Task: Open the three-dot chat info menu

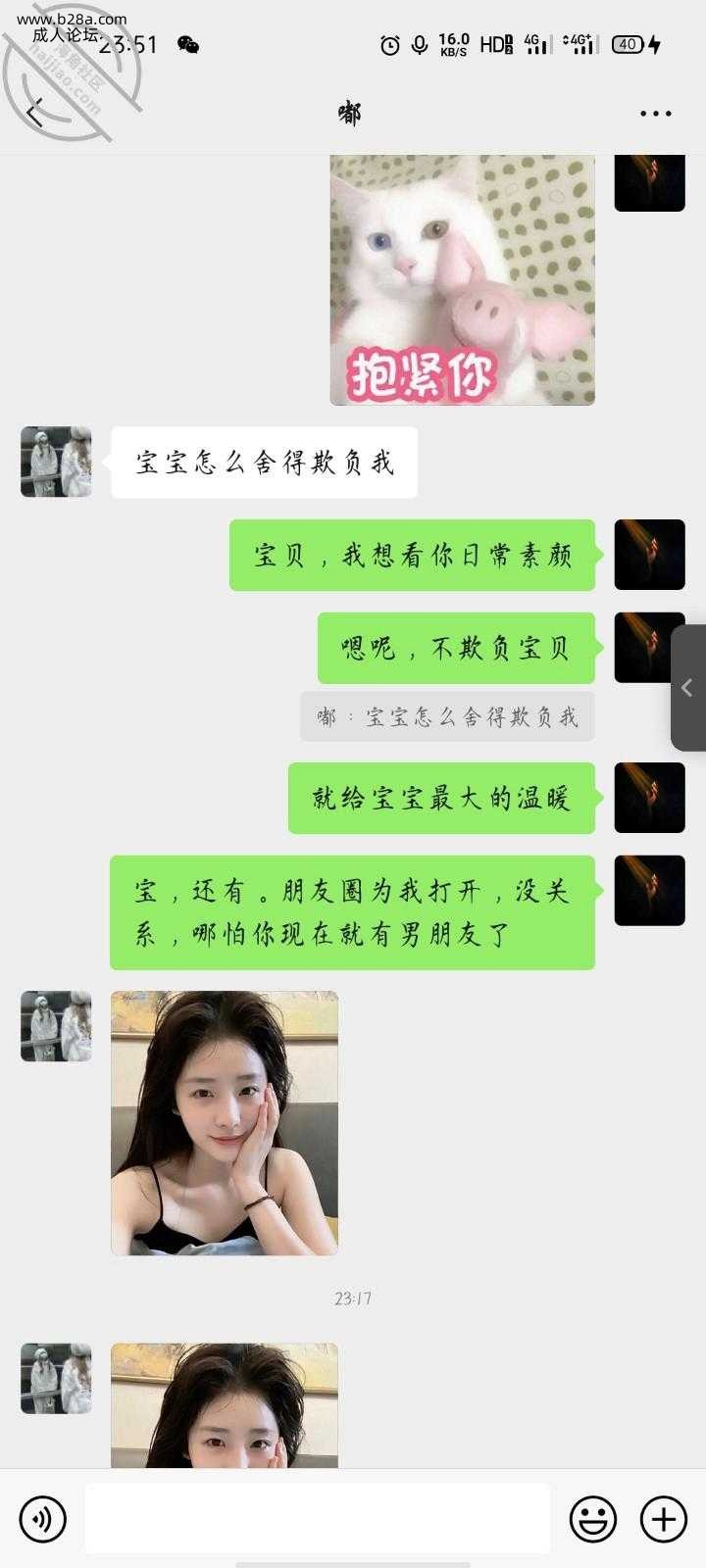Action: 655,114
